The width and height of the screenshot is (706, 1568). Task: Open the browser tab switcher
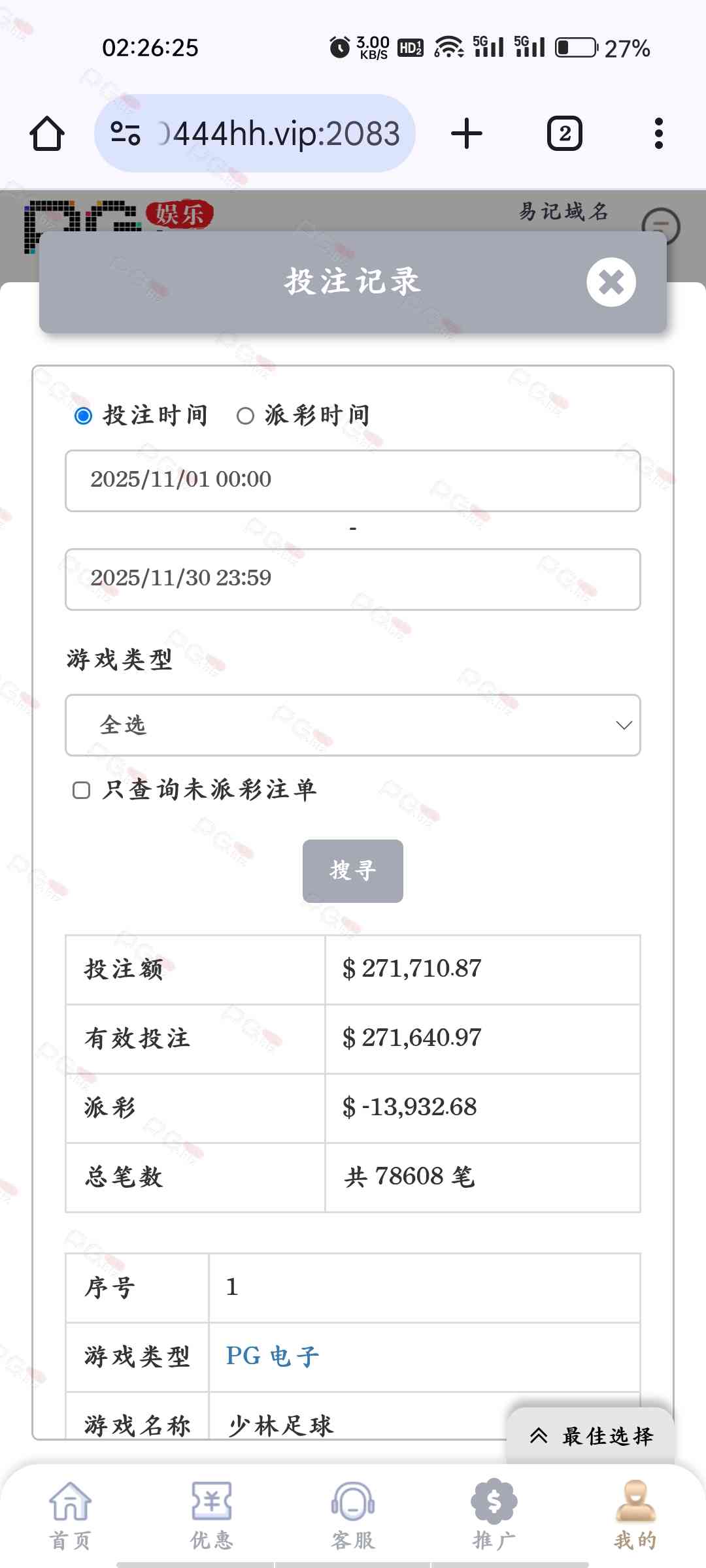[564, 134]
